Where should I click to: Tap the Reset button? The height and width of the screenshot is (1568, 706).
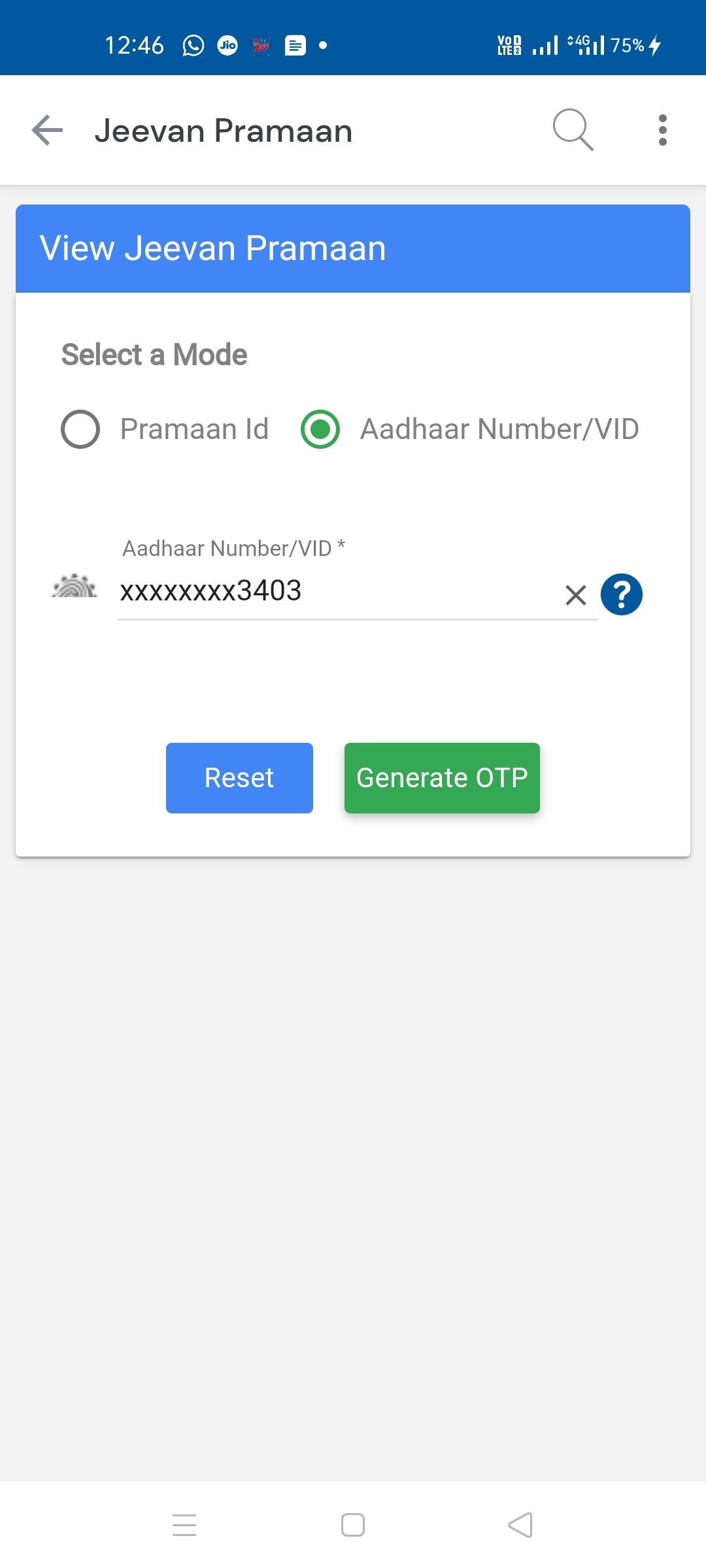click(239, 778)
